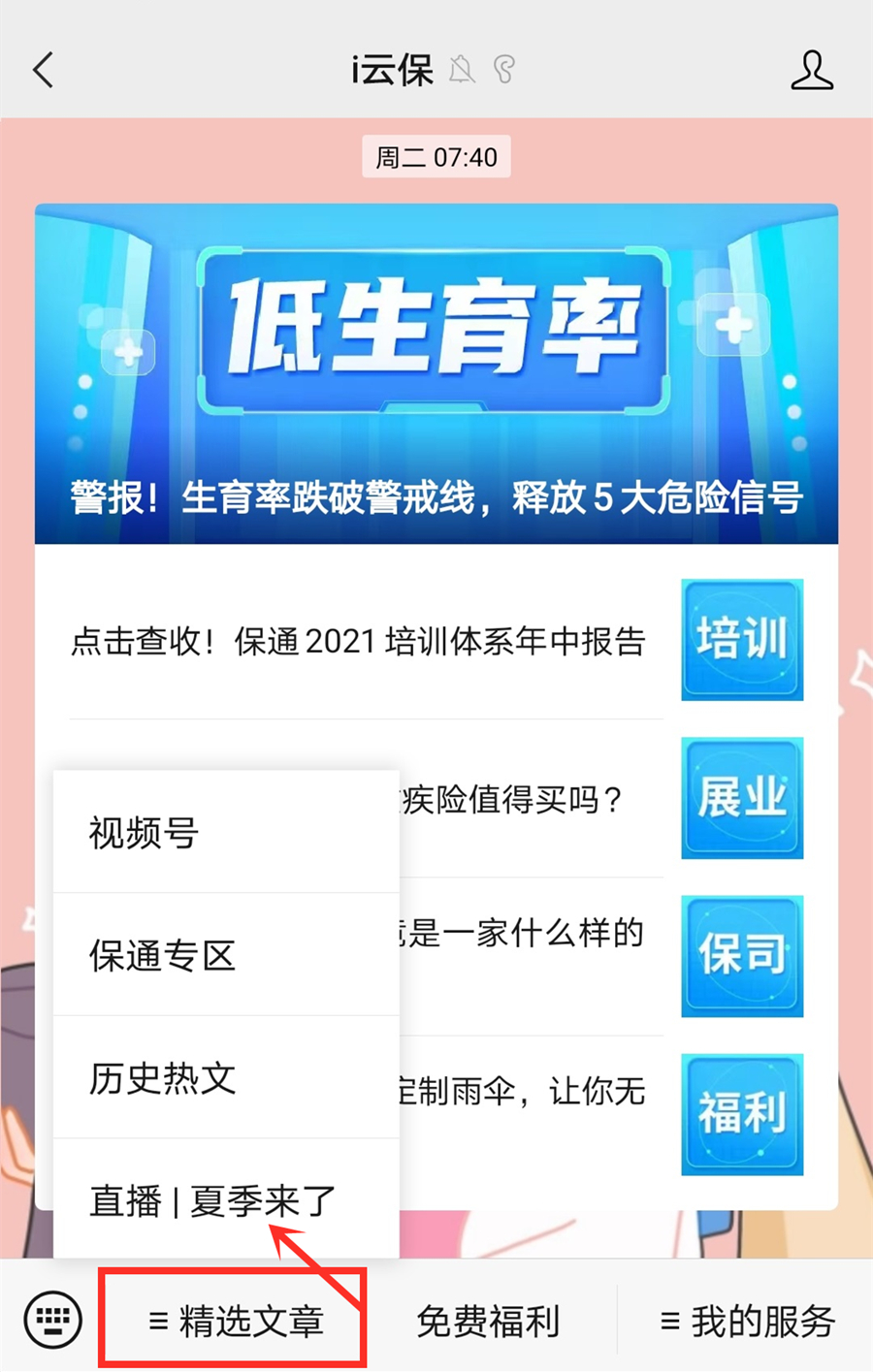Open the 低生育率 headline article
Viewport: 873px width, 1372px height.
pos(436,373)
